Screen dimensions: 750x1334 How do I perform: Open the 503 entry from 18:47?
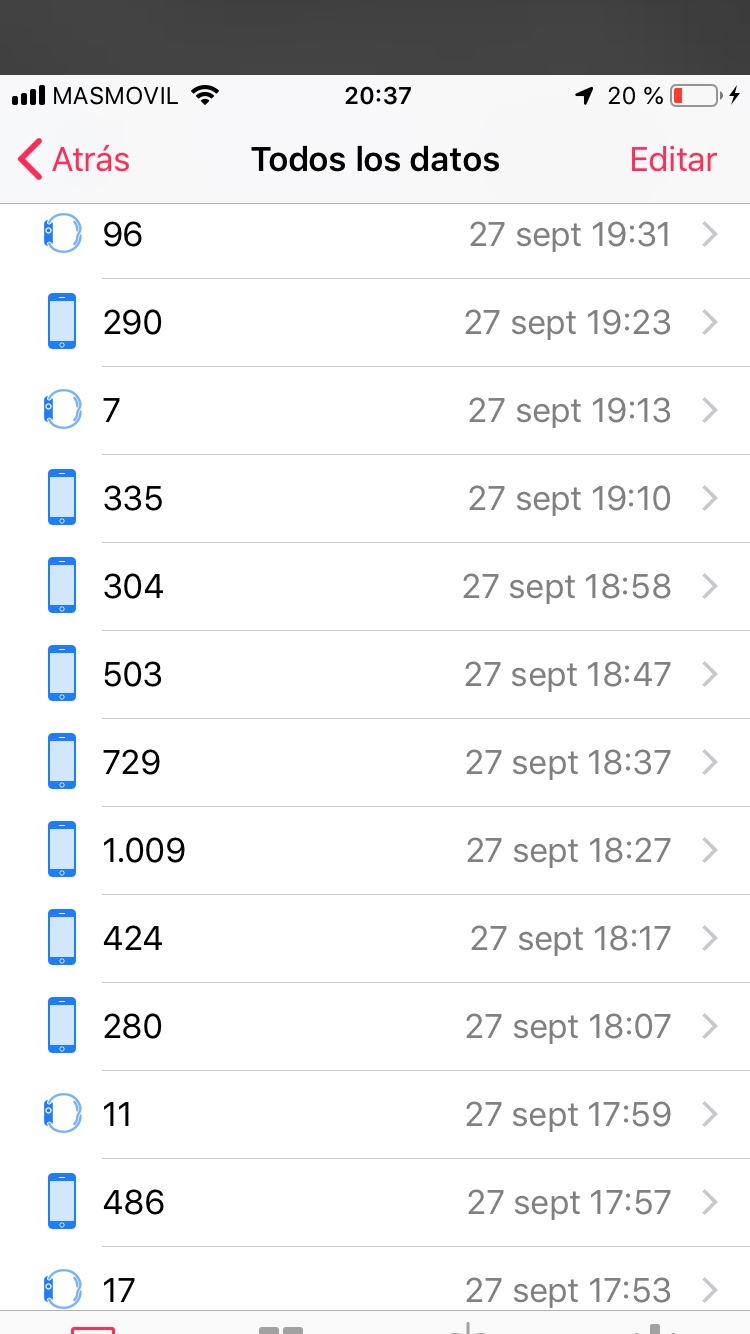pos(375,674)
